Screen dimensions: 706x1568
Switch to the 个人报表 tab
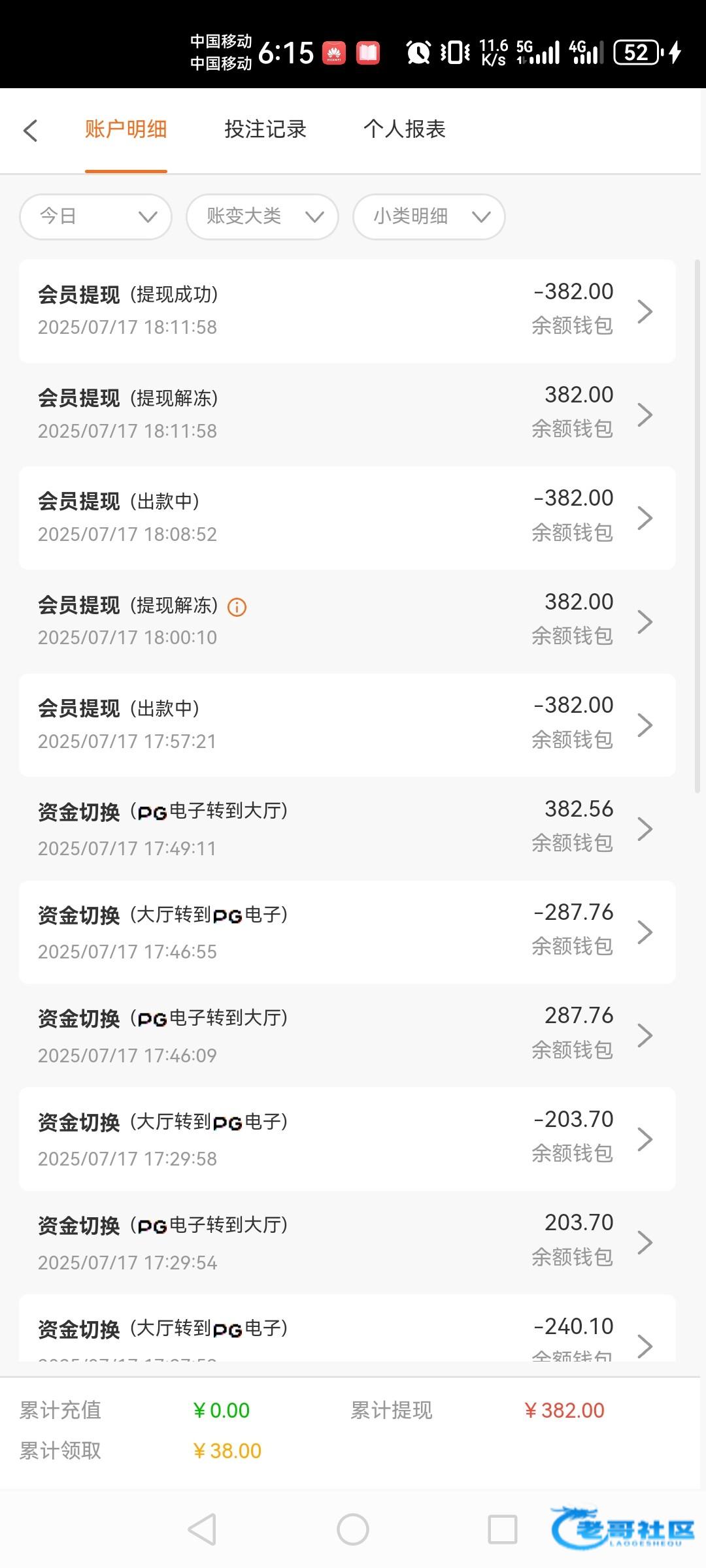pyautogui.click(x=405, y=129)
